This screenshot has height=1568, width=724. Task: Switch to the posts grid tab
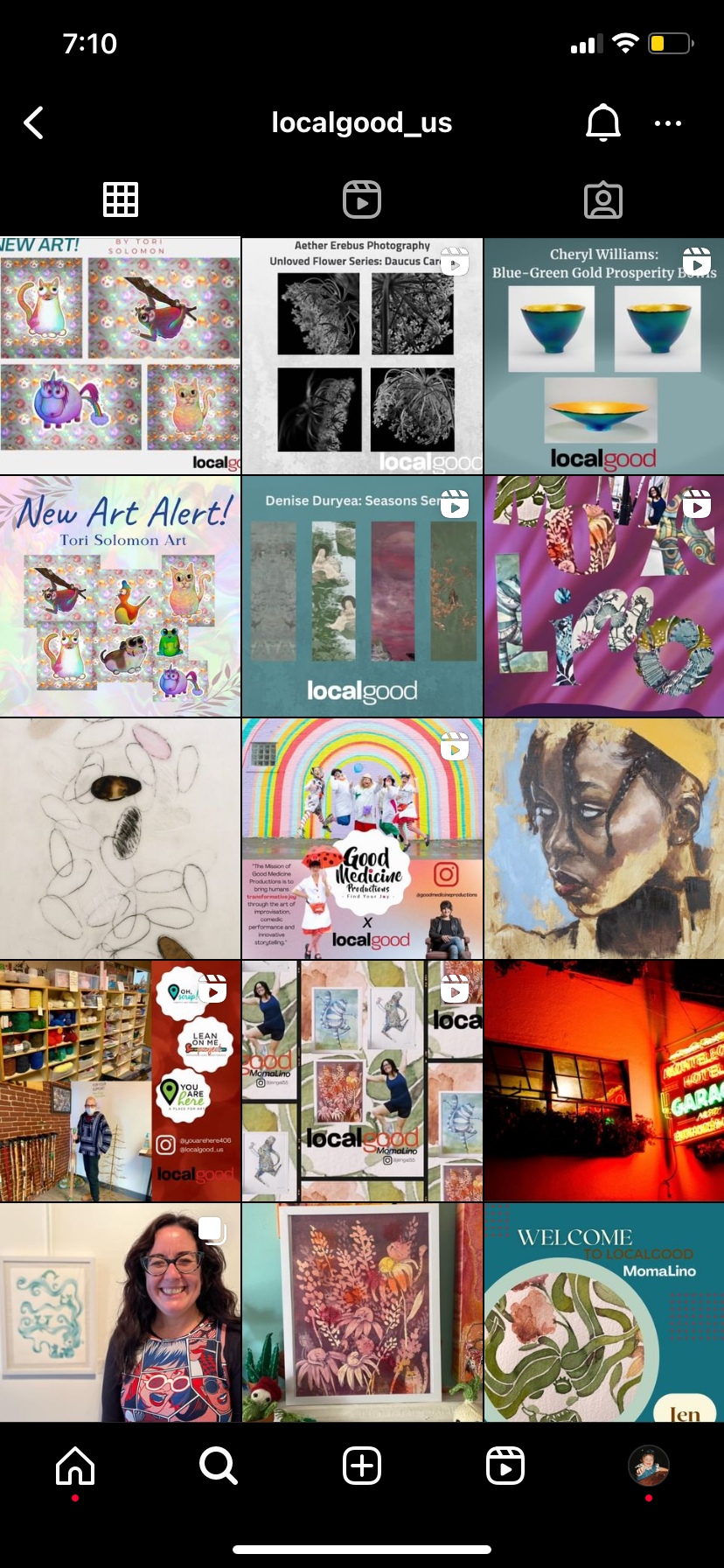tap(121, 199)
